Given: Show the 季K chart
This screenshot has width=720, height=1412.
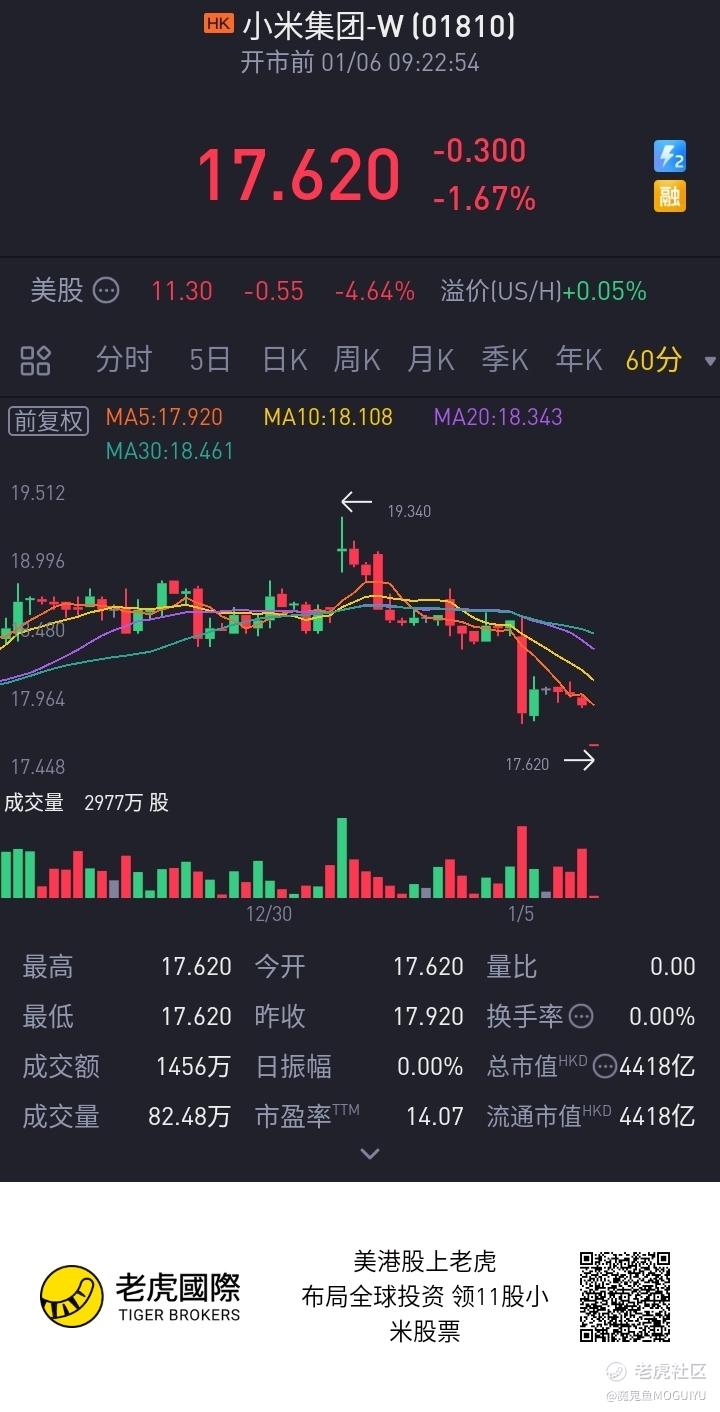Looking at the screenshot, I should (505, 359).
